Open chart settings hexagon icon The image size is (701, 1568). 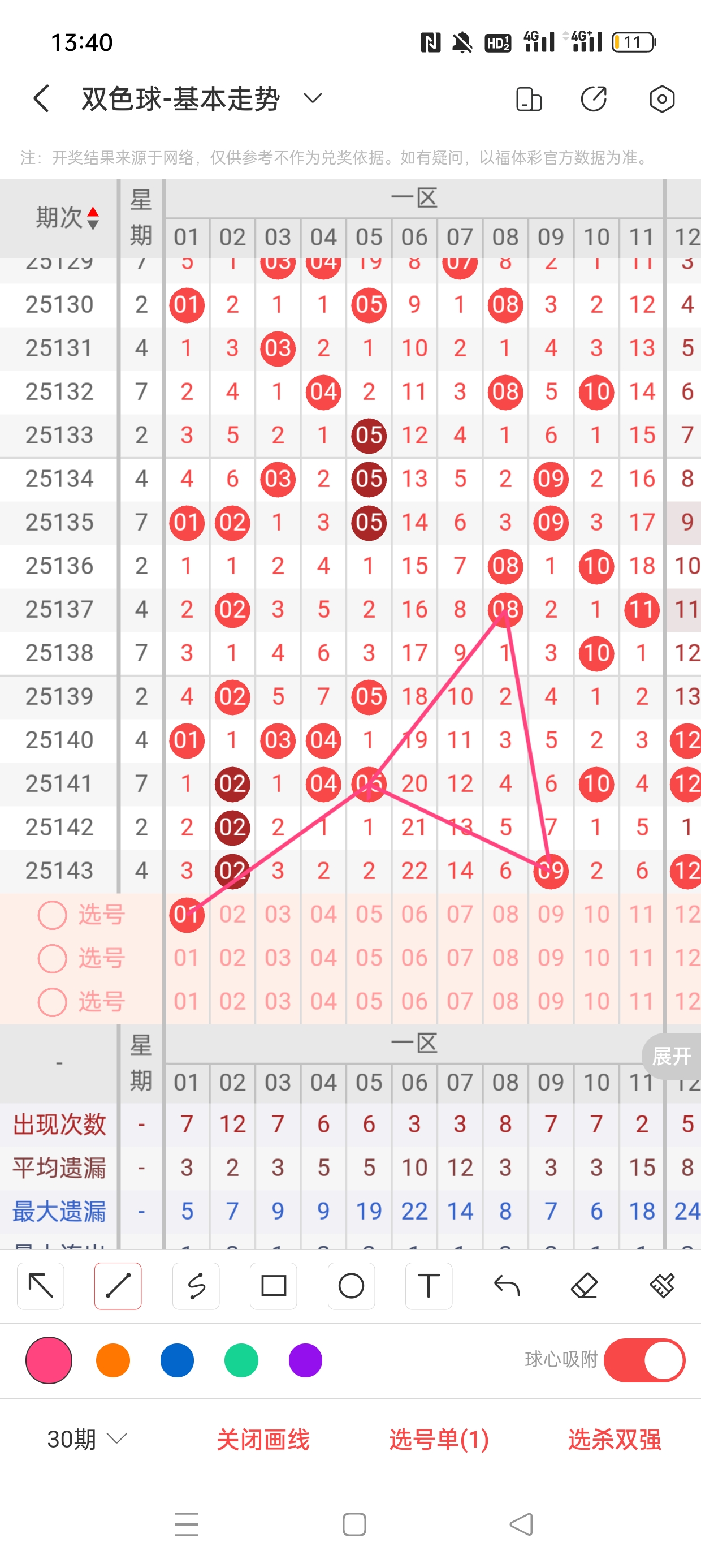[x=661, y=98]
